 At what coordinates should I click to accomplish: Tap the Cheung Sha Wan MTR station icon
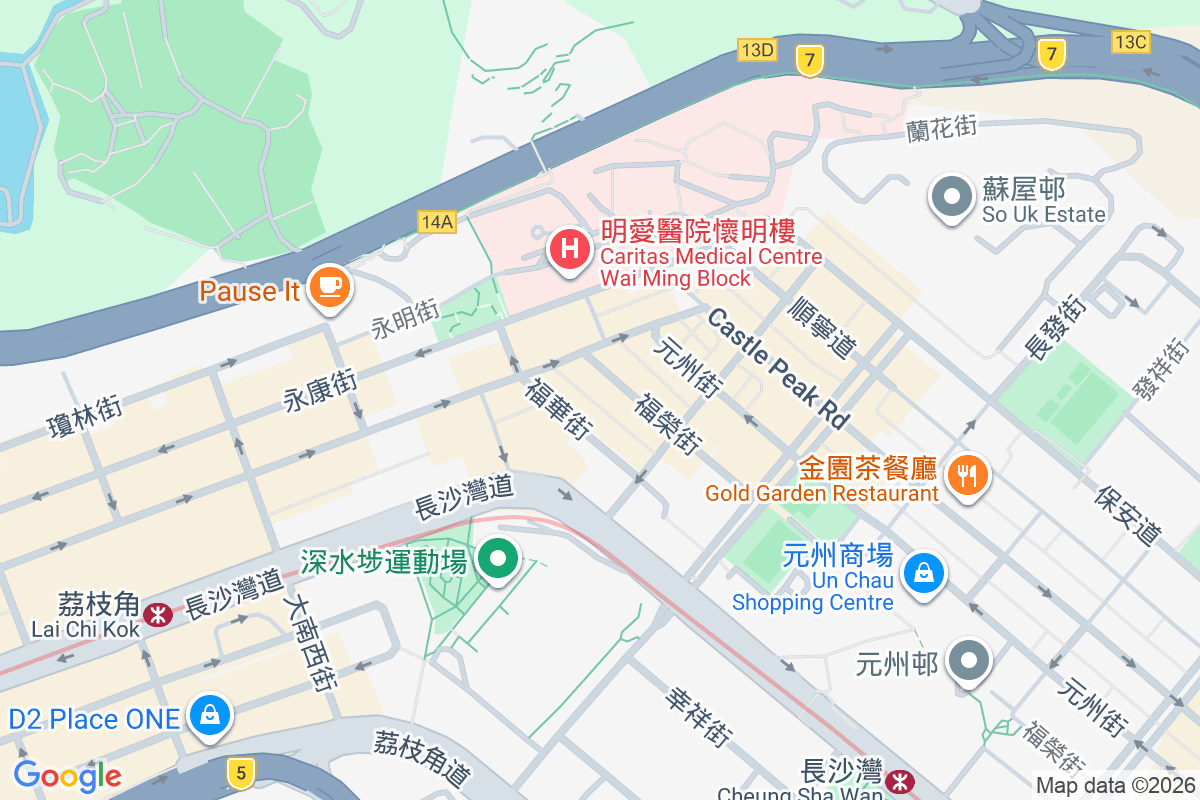tap(901, 779)
